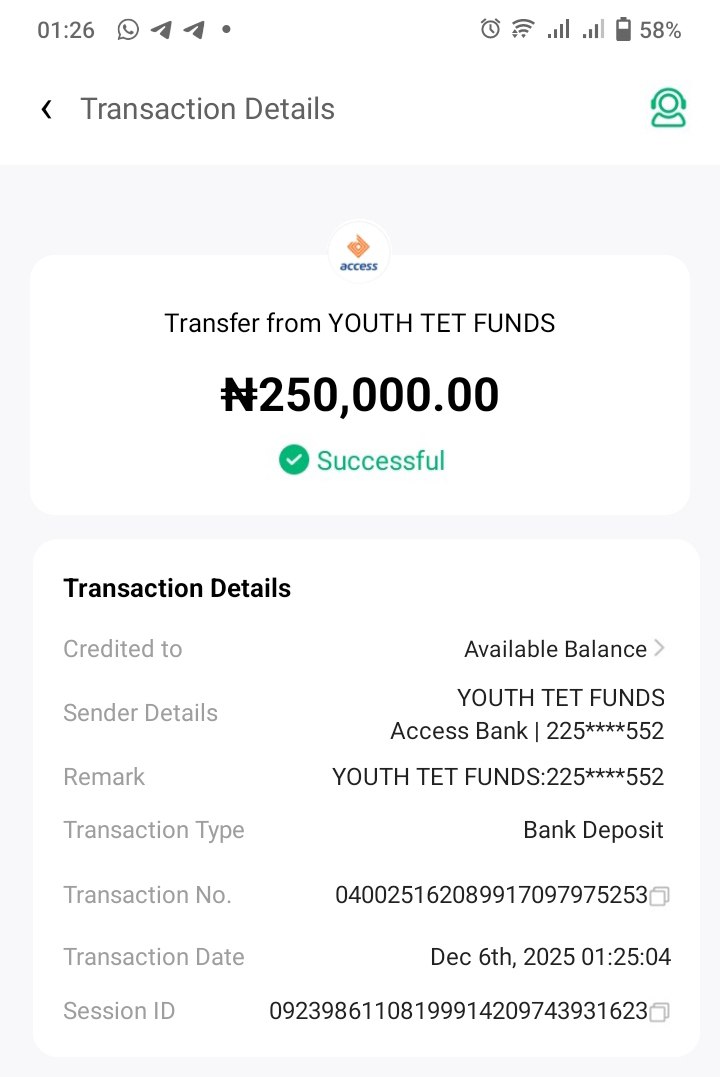Copy the Transaction No.
Image resolution: width=720 pixels, height=1077 pixels.
click(659, 897)
